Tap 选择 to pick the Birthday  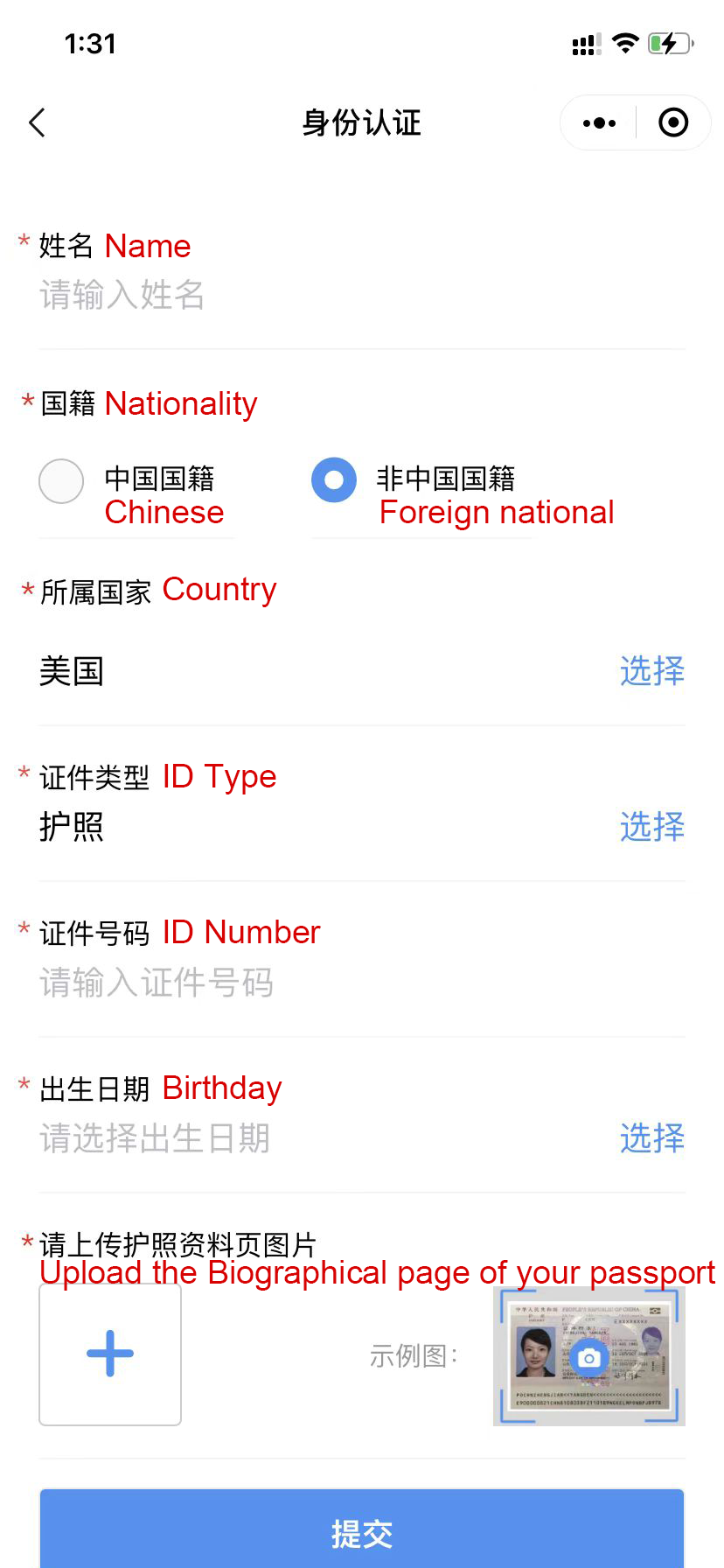click(652, 1138)
